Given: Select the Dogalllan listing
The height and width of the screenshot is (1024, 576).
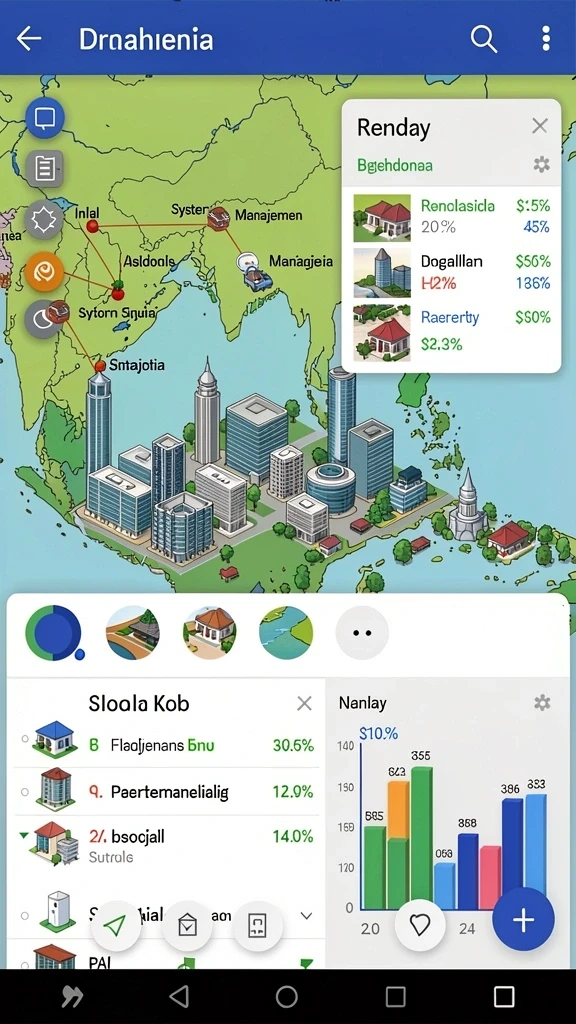Looking at the screenshot, I should pos(452,272).
